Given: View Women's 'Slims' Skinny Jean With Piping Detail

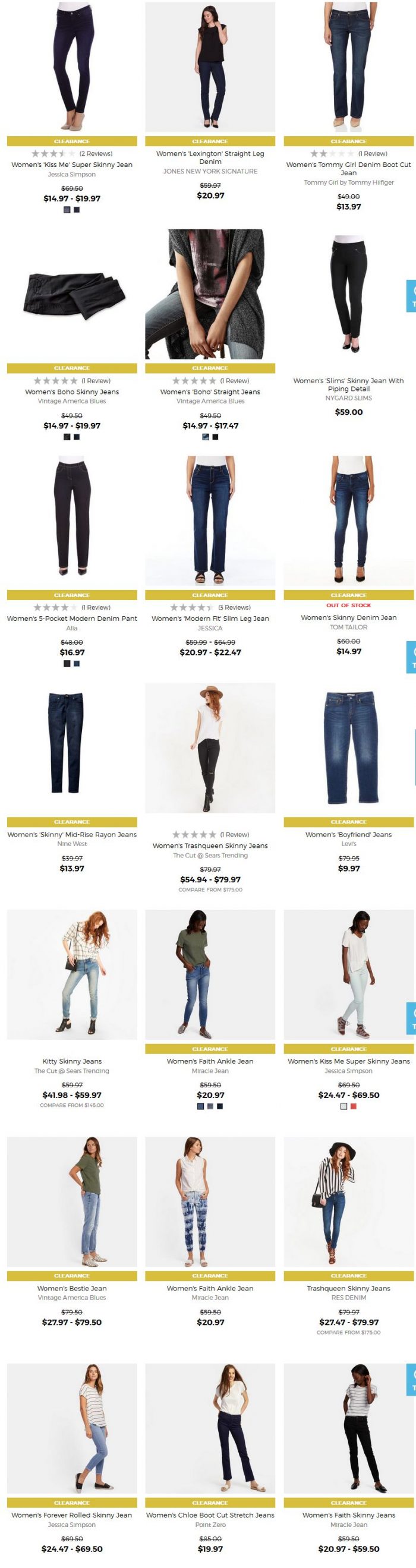Looking at the screenshot, I should tap(348, 384).
